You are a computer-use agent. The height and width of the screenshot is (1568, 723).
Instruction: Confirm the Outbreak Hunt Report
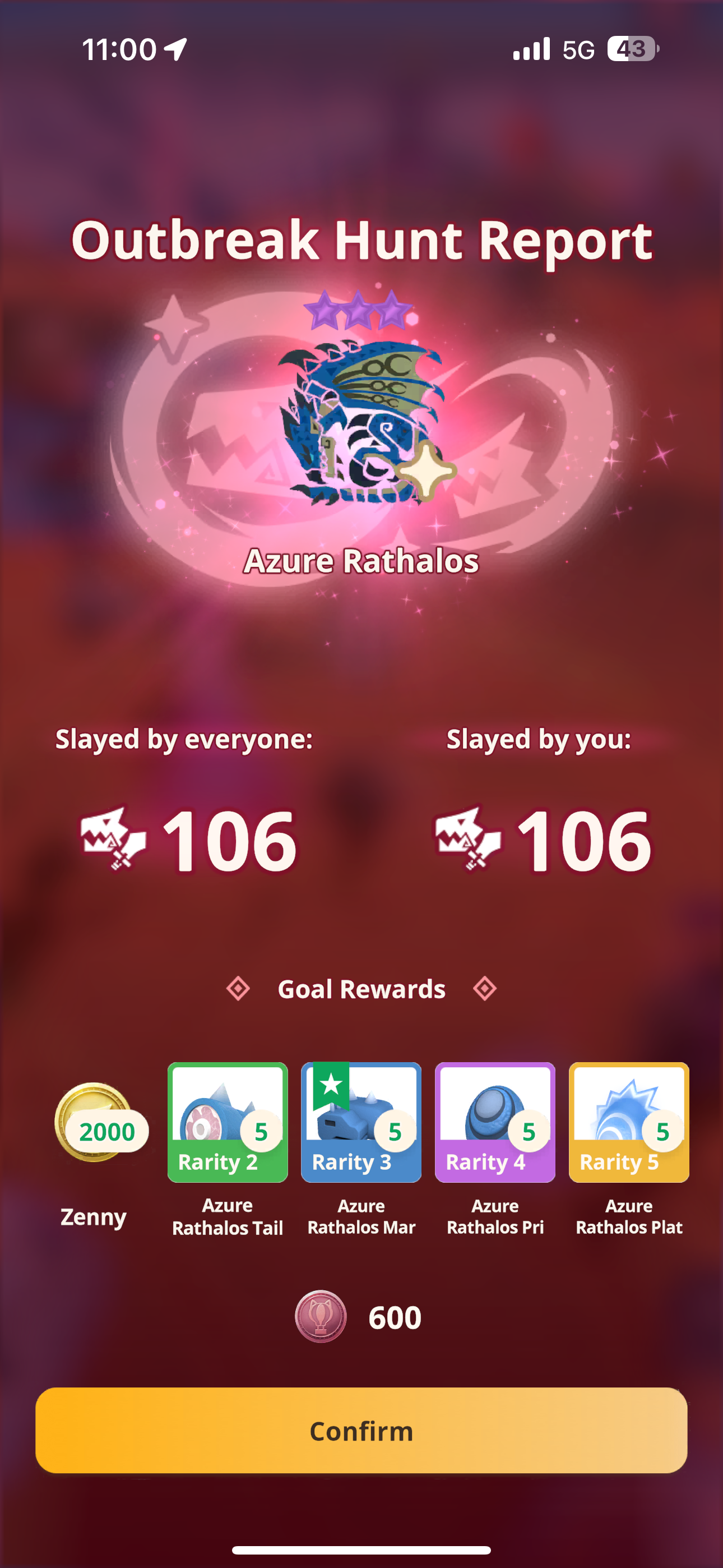(361, 1431)
